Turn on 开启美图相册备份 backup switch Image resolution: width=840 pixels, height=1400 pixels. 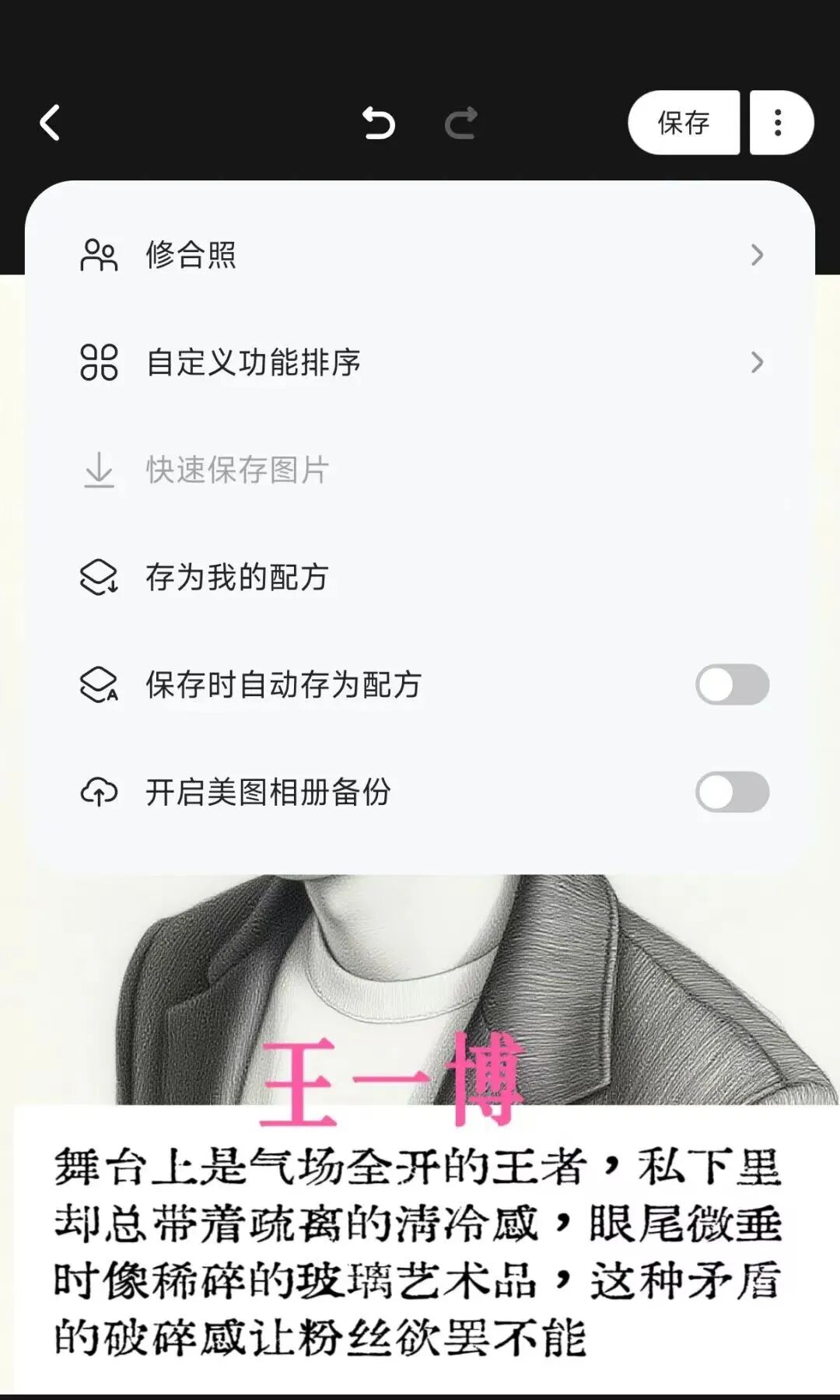[731, 792]
